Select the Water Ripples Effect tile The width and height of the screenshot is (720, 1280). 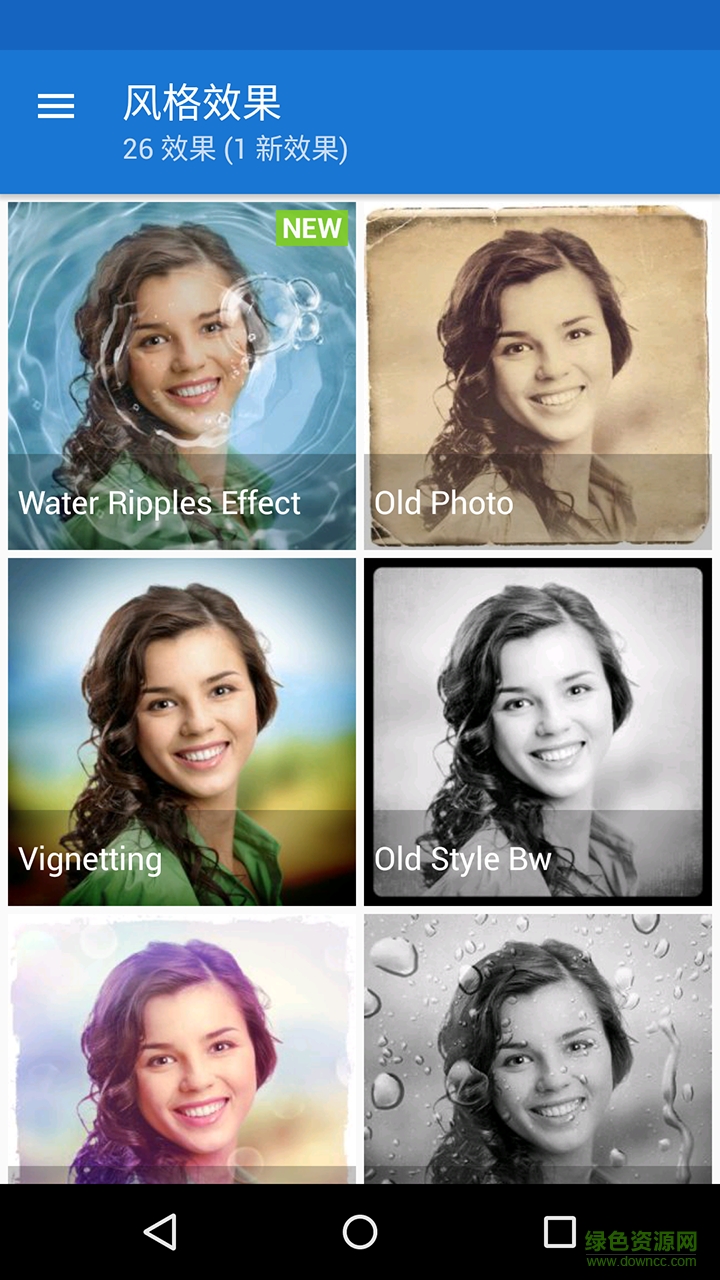[x=182, y=376]
